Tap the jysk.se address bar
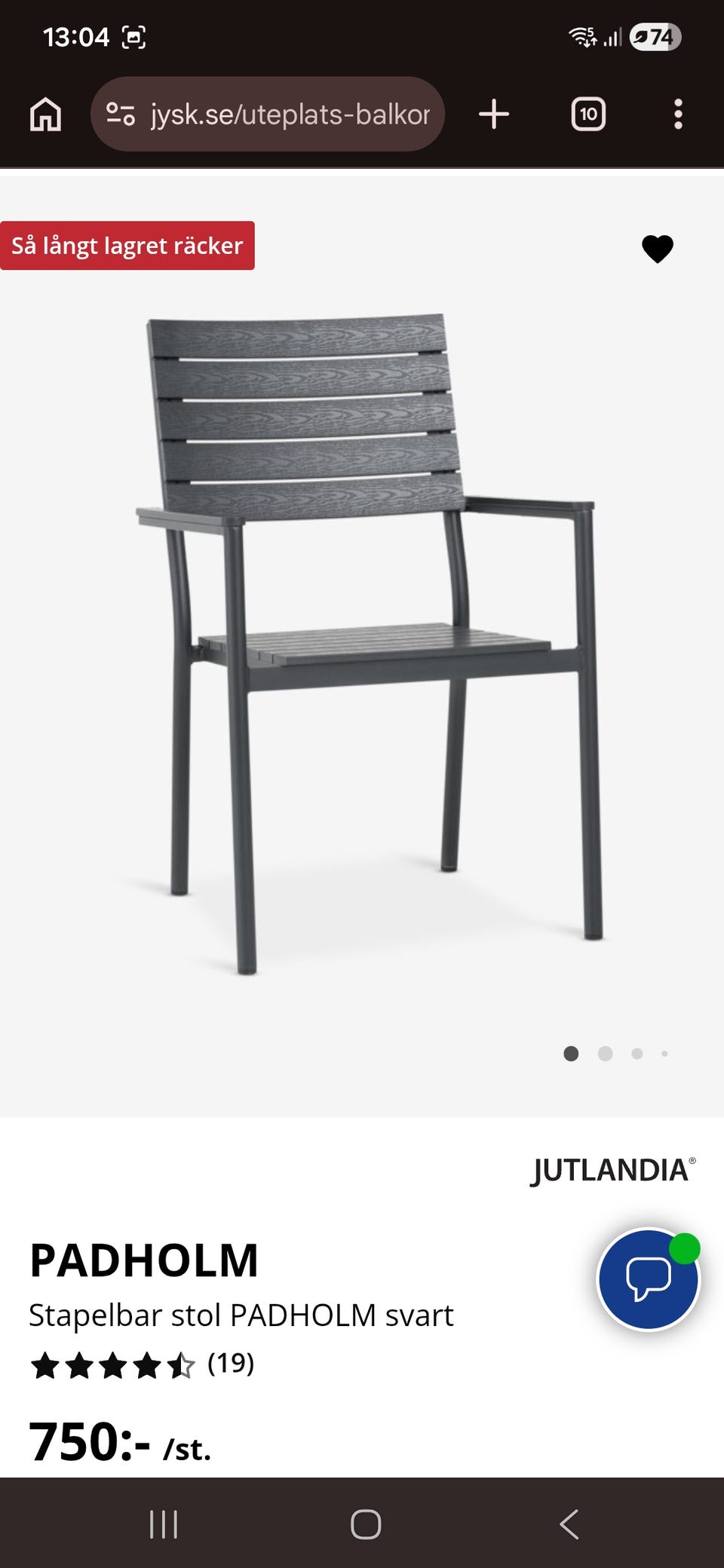This screenshot has height=1568, width=724. (290, 115)
